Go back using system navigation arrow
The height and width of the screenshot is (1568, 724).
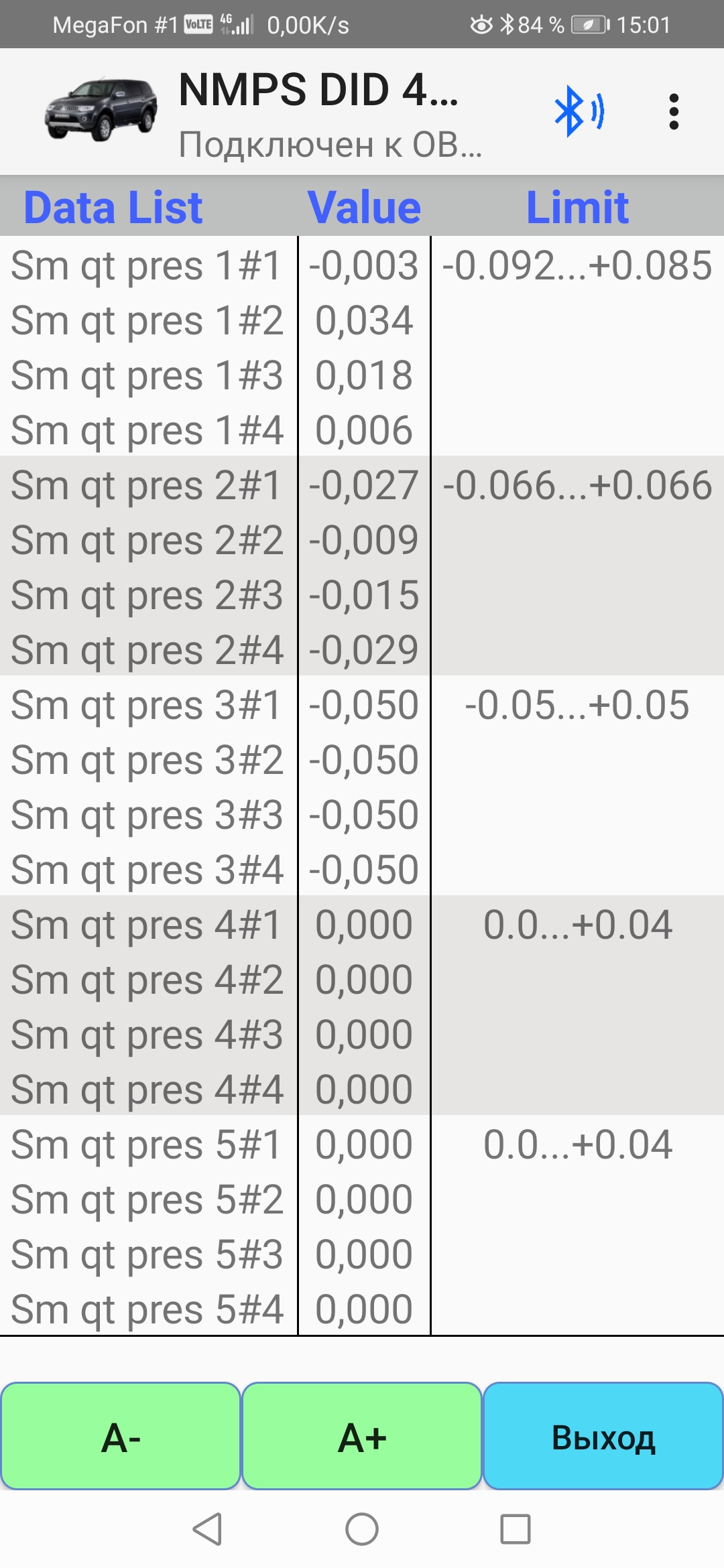point(207,1529)
